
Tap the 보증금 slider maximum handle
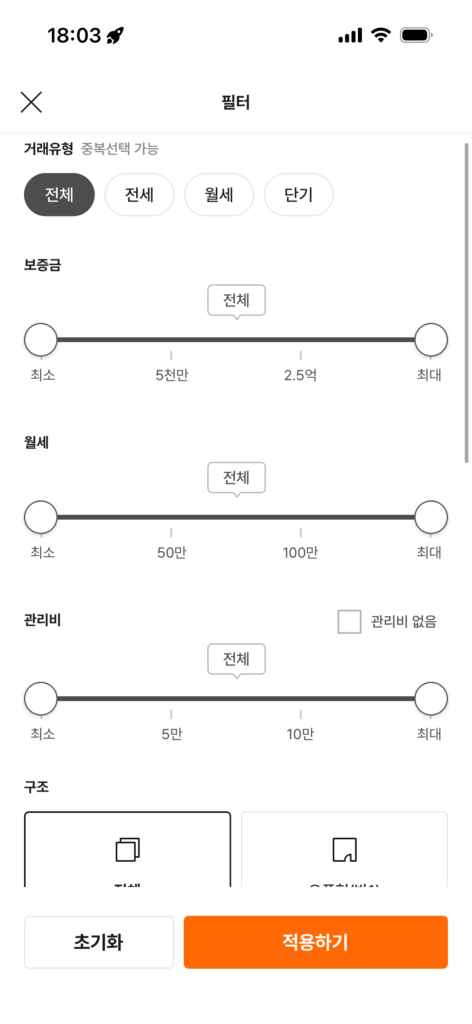432,340
